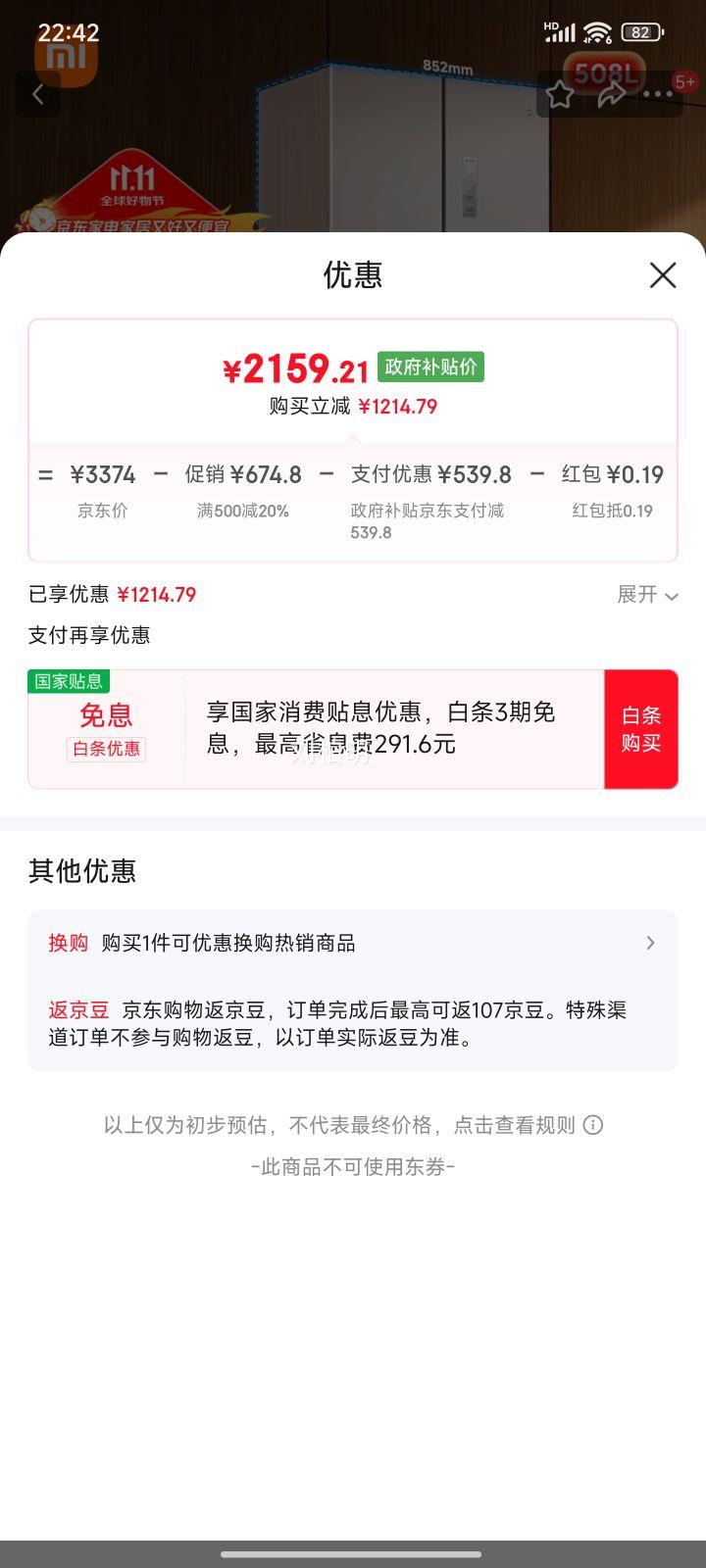Open the three-dot overflow menu
Screen dimensions: 706x1568
658,94
